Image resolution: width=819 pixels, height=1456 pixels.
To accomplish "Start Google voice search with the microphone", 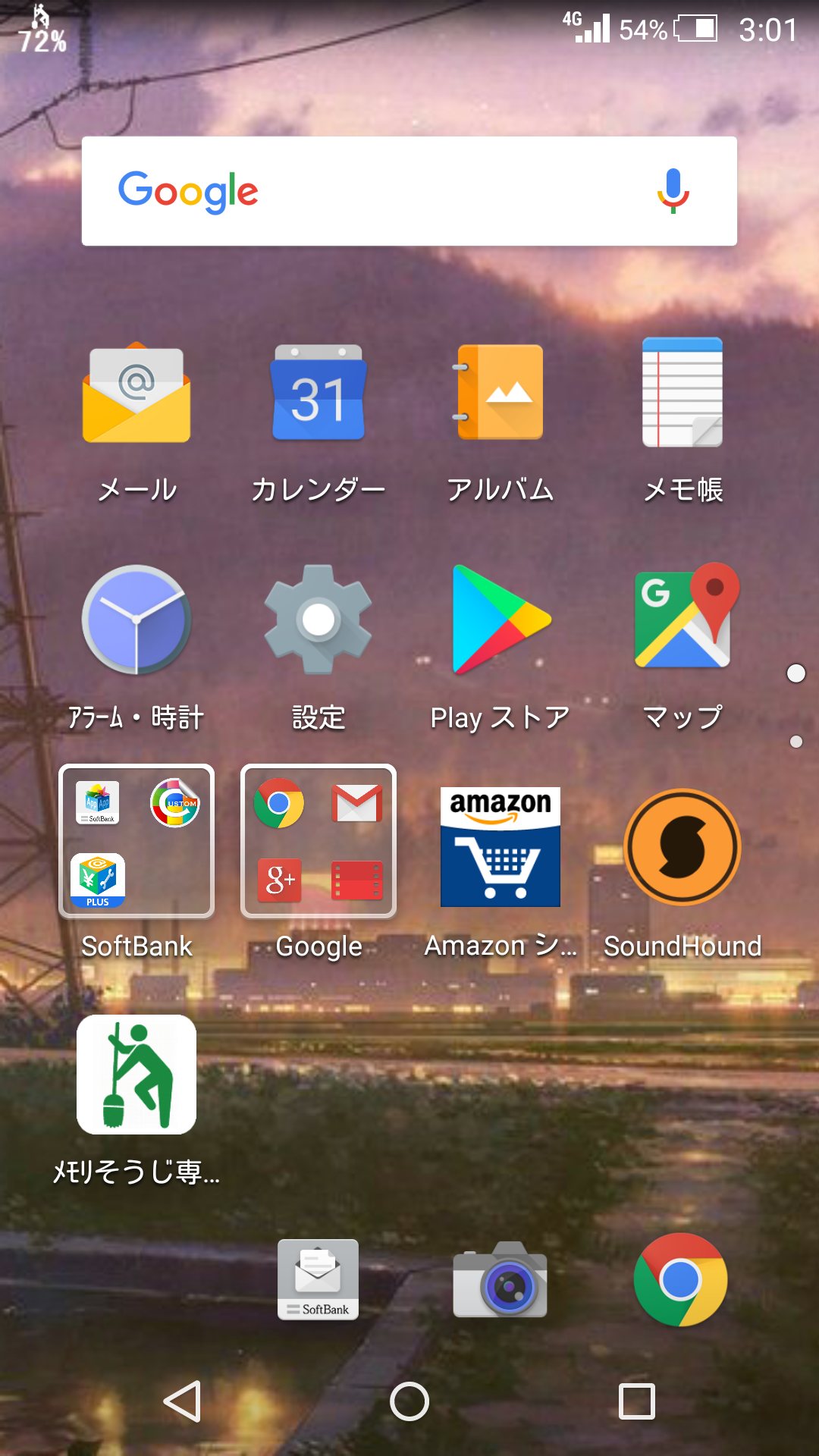I will [x=673, y=191].
